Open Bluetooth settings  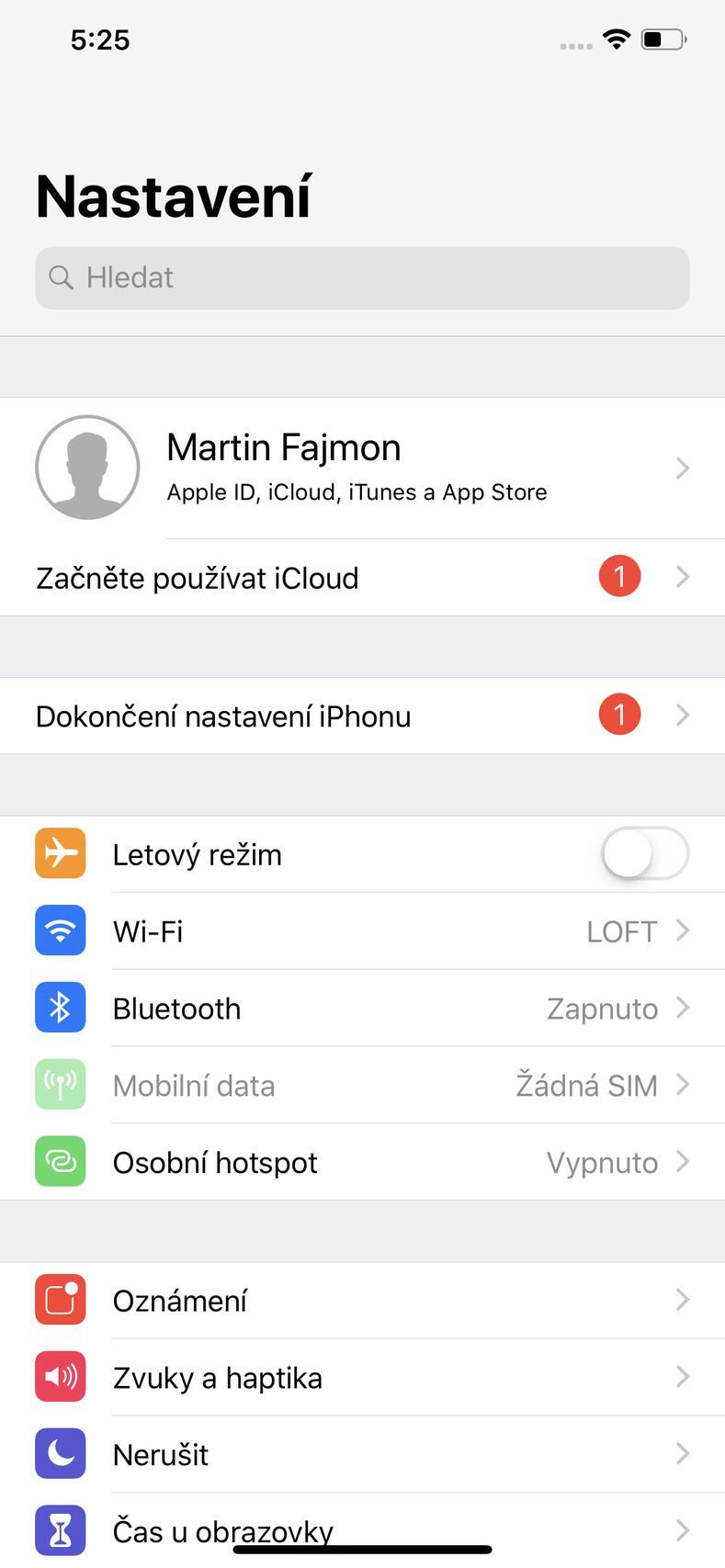pos(362,1009)
